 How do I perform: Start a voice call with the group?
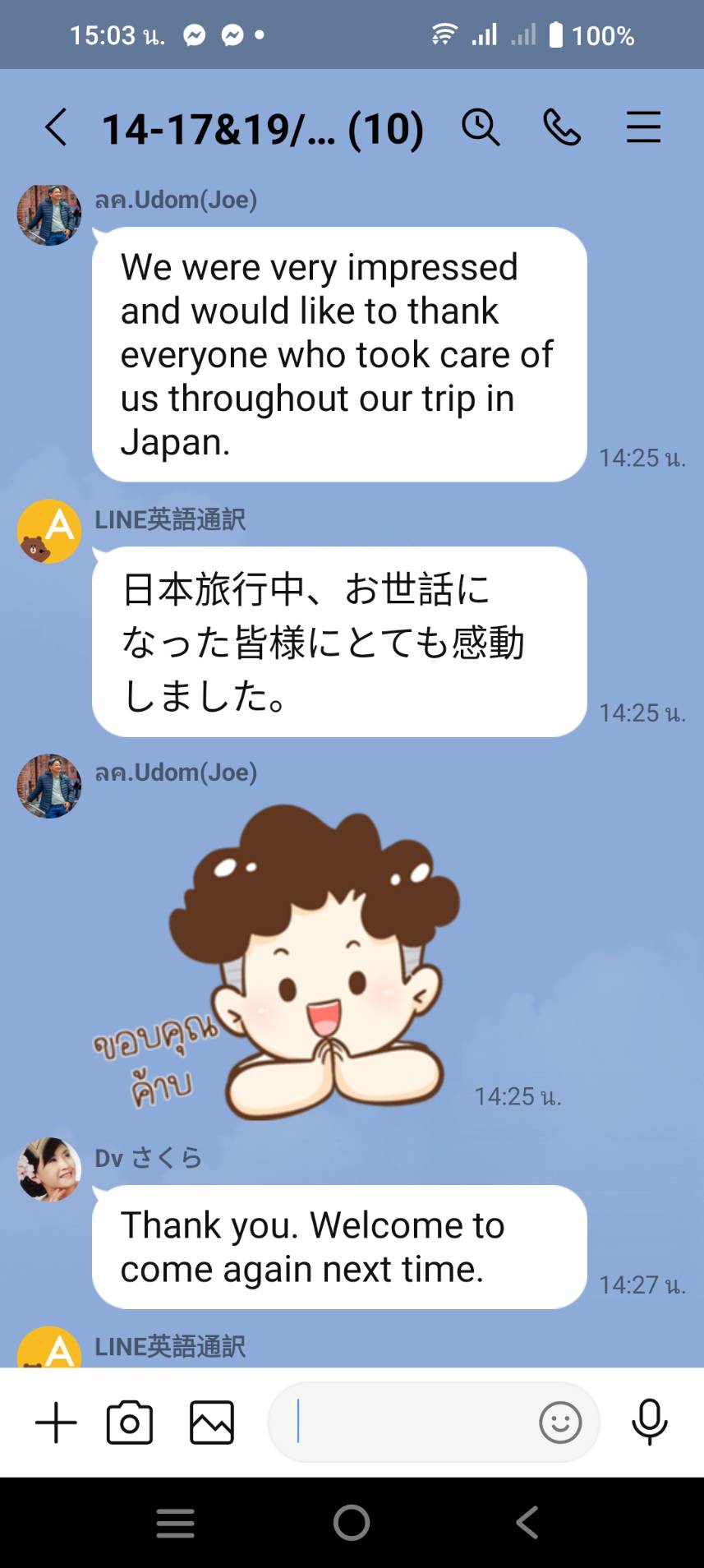click(562, 127)
